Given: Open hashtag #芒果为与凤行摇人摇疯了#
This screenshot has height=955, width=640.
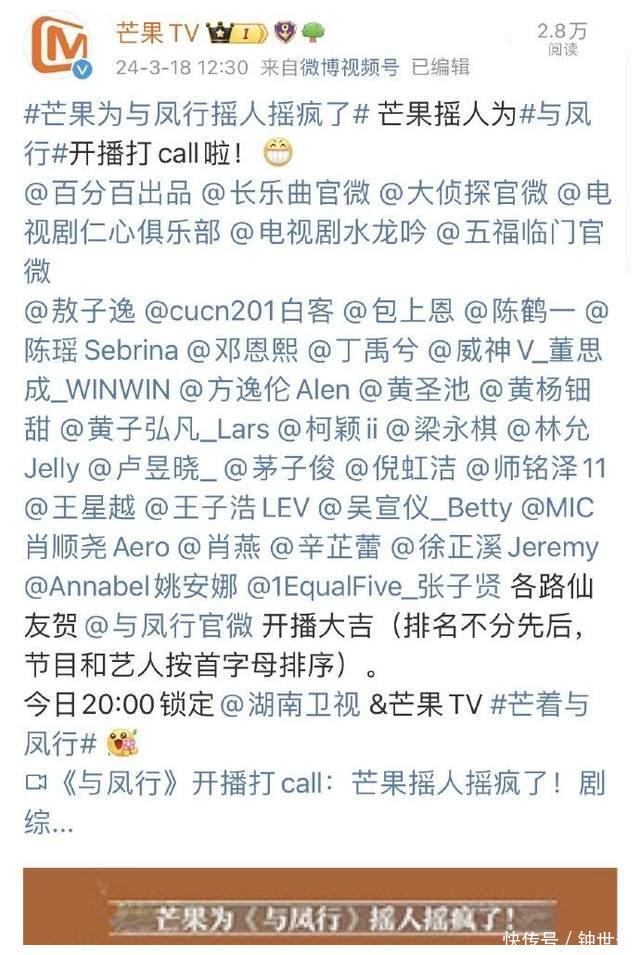Looking at the screenshot, I should pos(197,114).
